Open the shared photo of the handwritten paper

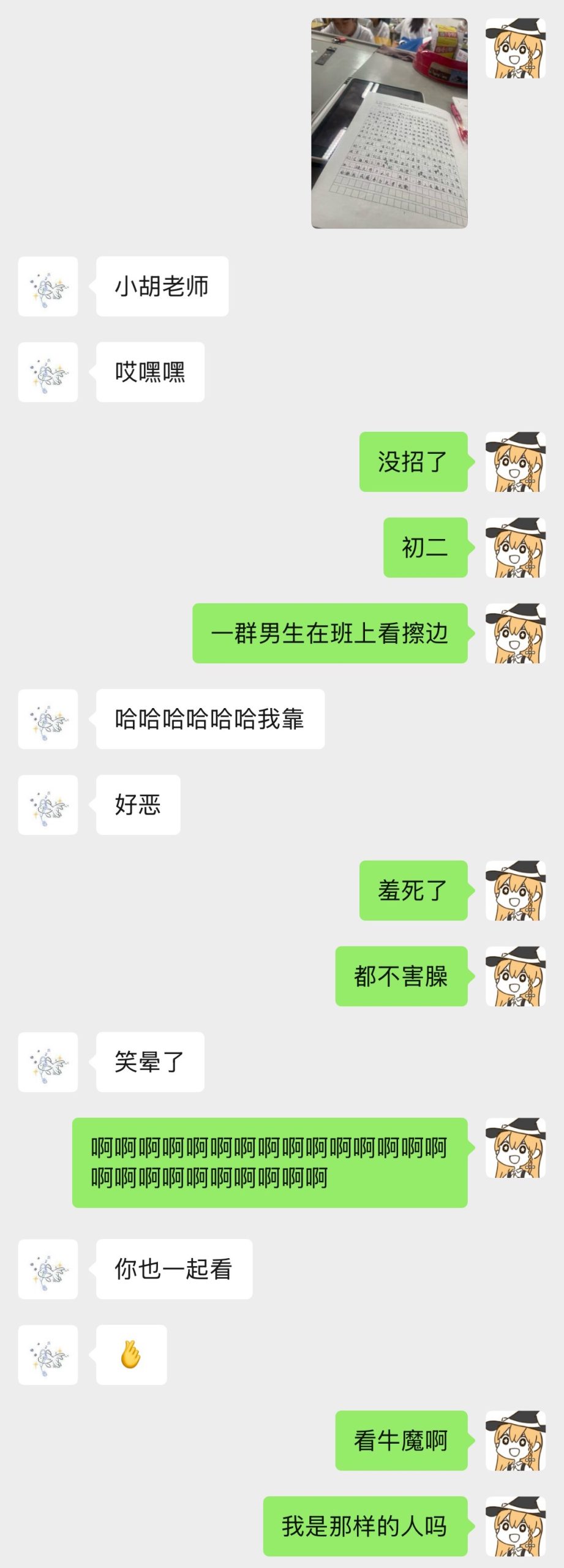tap(389, 124)
